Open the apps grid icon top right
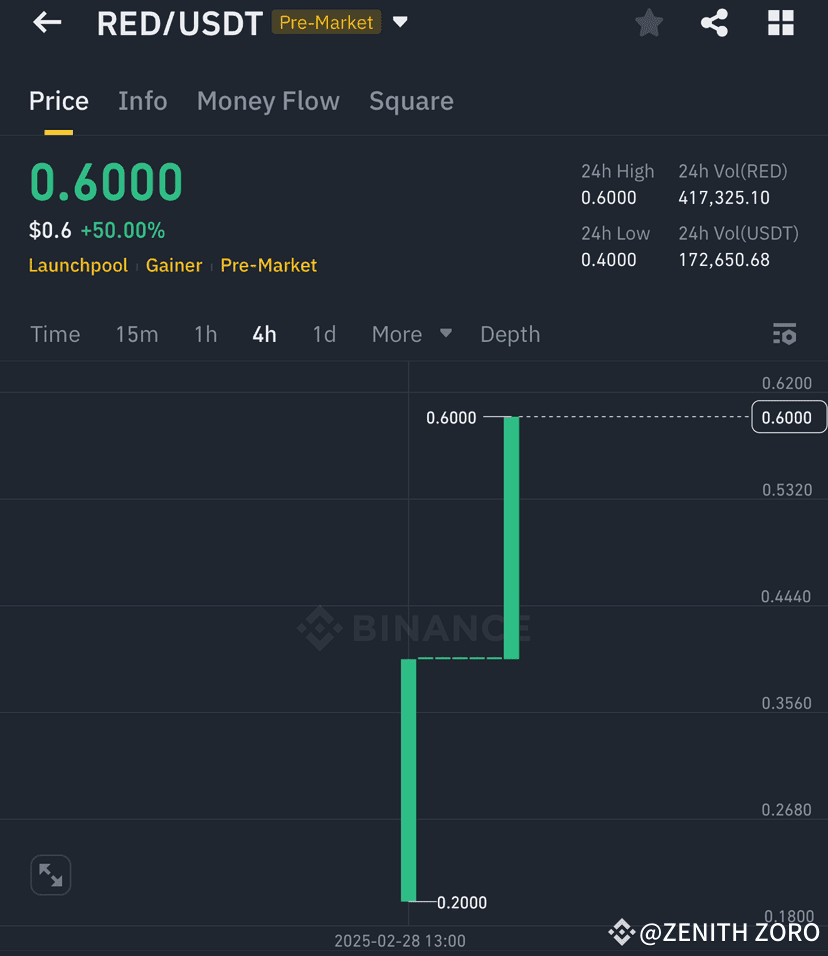828x956 pixels. (x=780, y=22)
